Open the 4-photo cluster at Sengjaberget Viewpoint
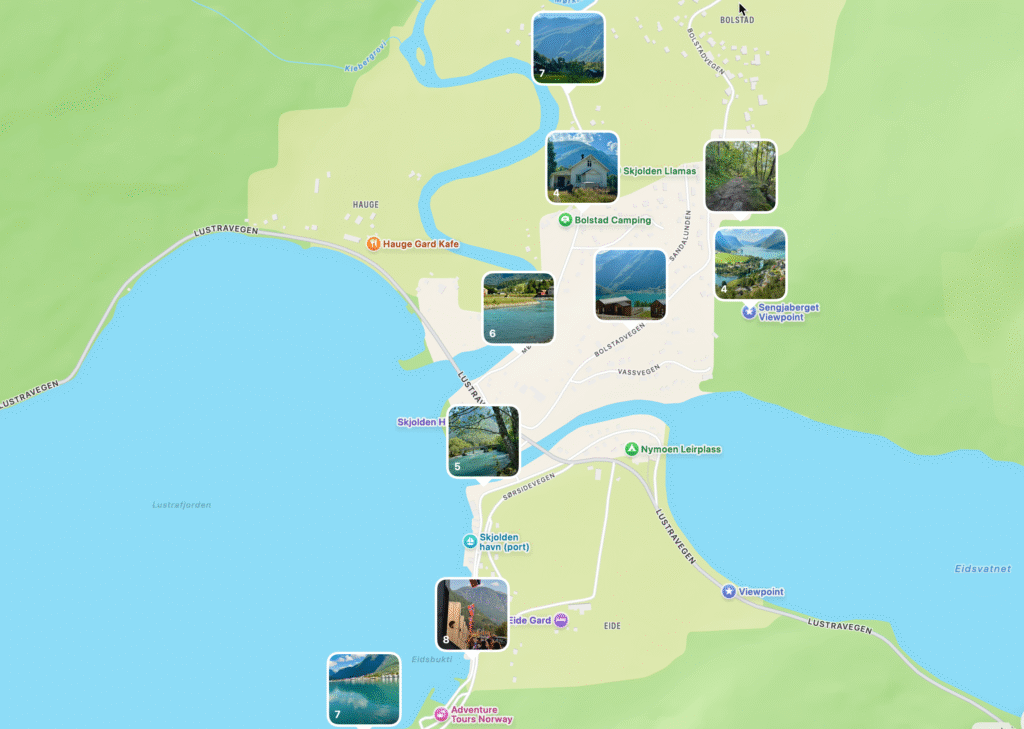 tap(750, 264)
